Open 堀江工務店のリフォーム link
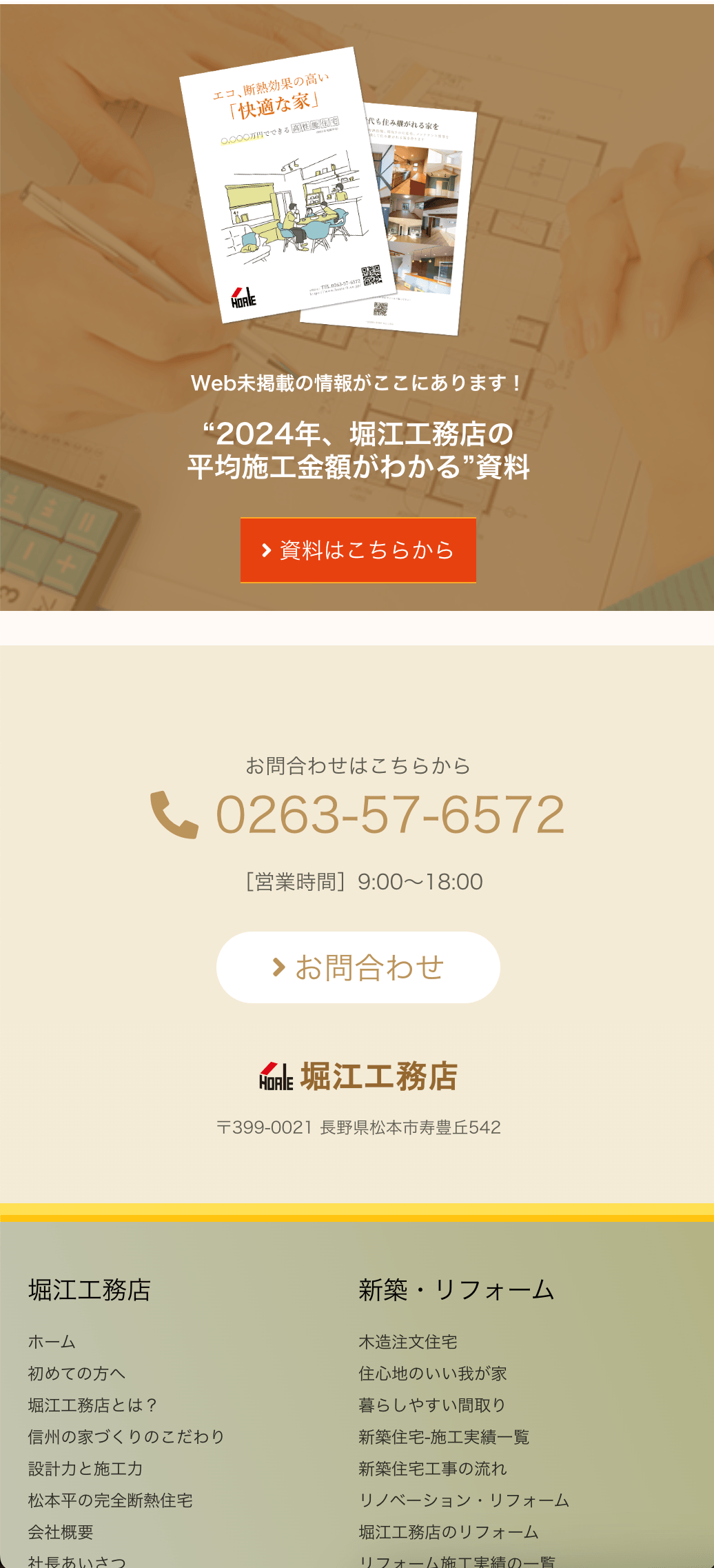 (449, 1532)
